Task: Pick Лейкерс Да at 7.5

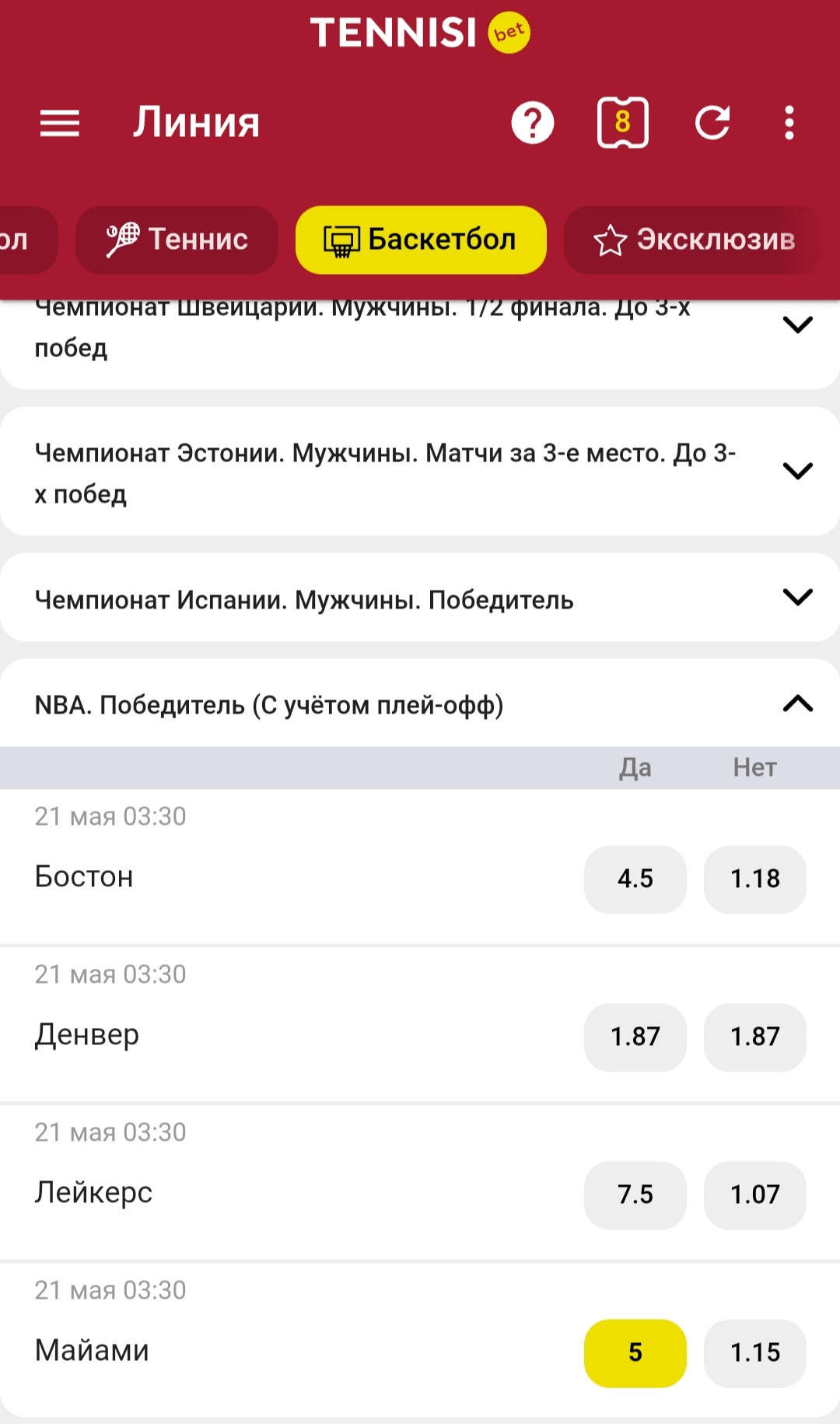Action: click(x=635, y=1195)
